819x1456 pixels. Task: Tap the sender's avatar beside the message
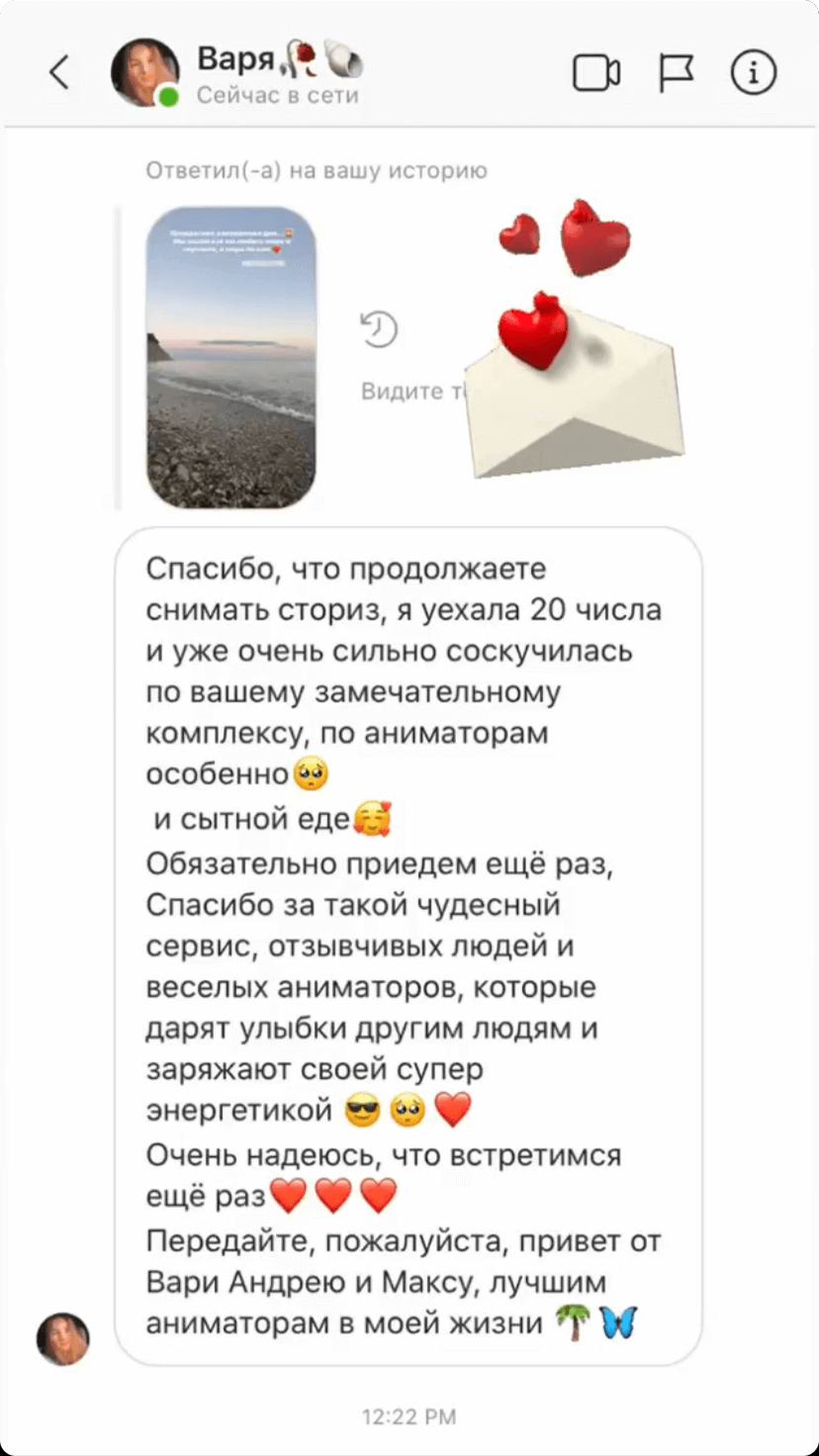click(x=63, y=1339)
